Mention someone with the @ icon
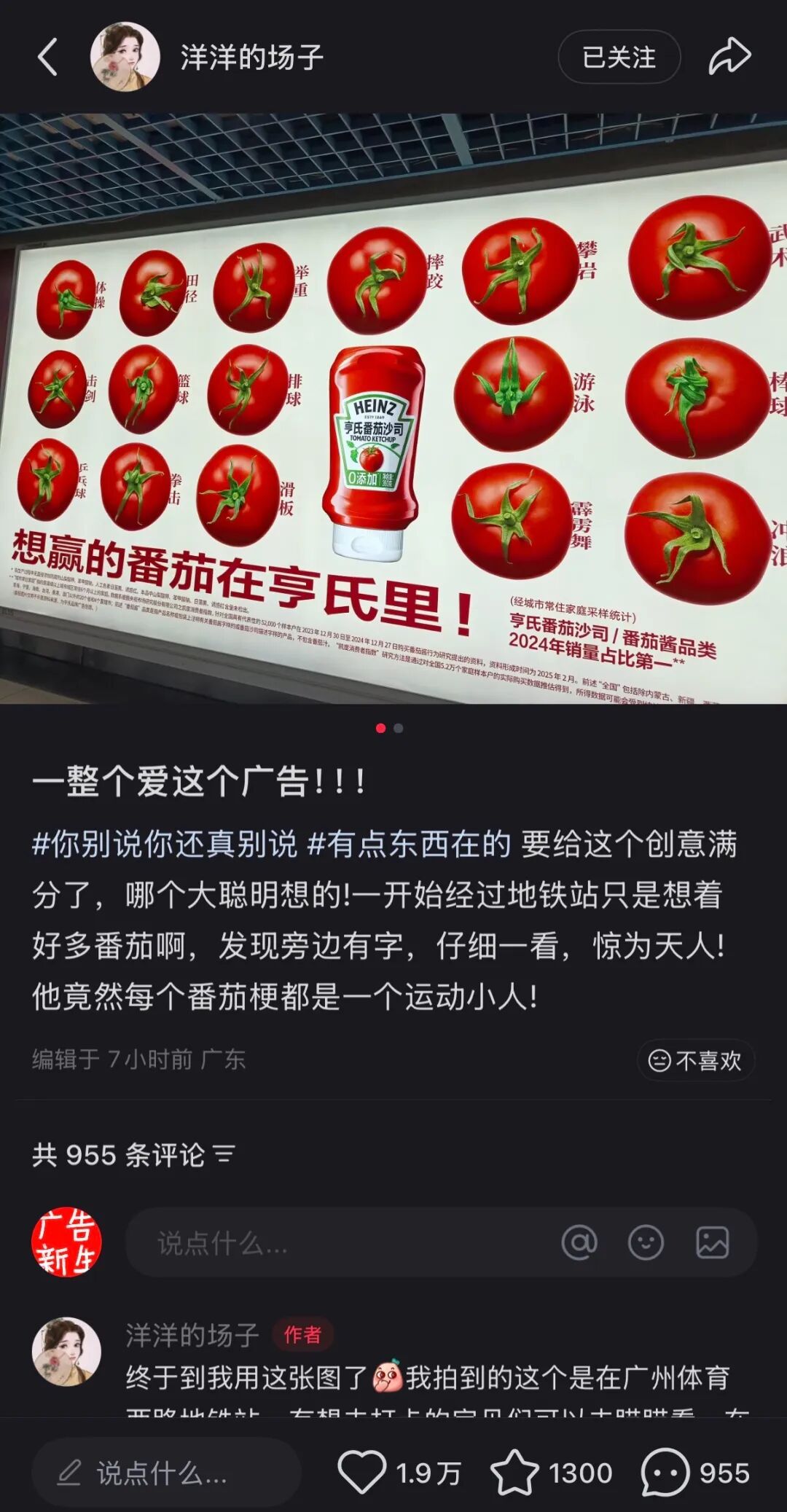Viewport: 787px width, 1512px height. pyautogui.click(x=579, y=1242)
